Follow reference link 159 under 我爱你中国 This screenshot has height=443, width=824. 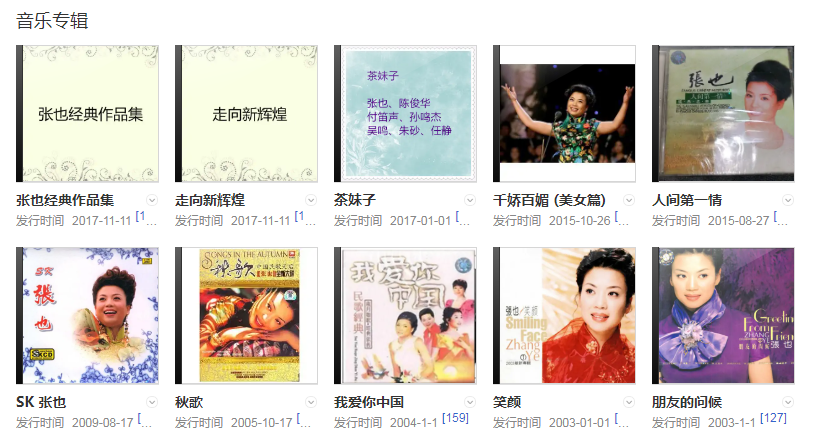455,418
